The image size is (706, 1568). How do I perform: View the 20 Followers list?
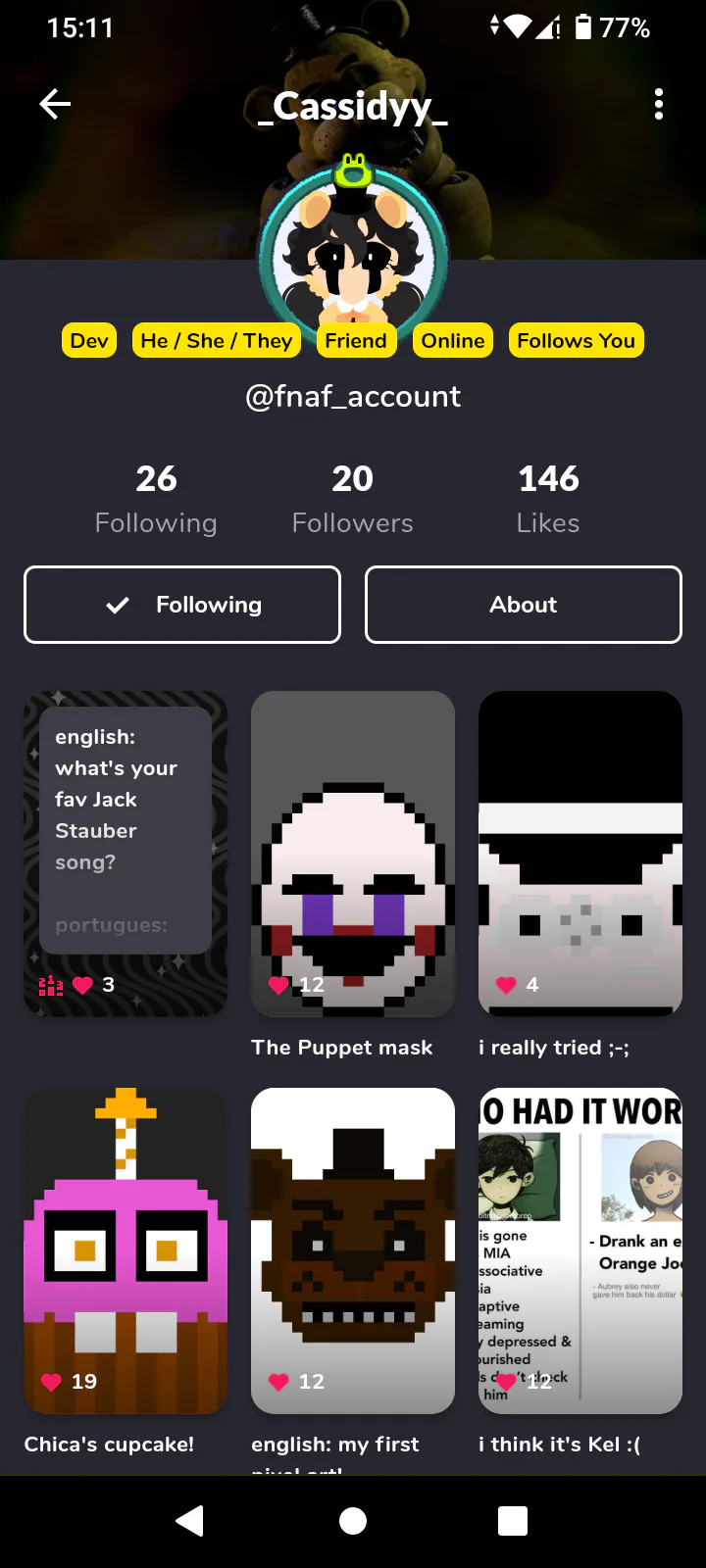(x=353, y=500)
